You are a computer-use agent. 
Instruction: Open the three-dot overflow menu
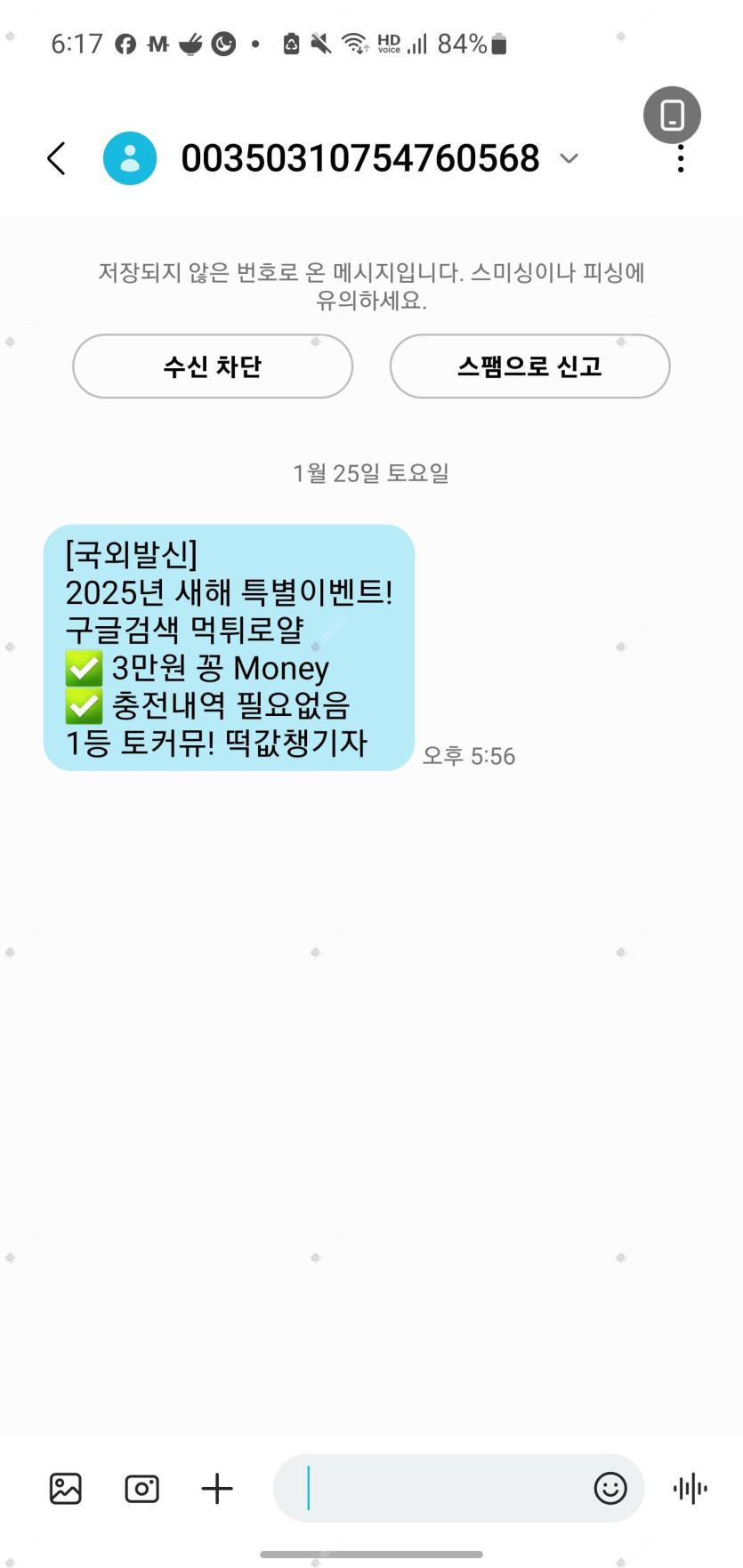click(x=681, y=158)
